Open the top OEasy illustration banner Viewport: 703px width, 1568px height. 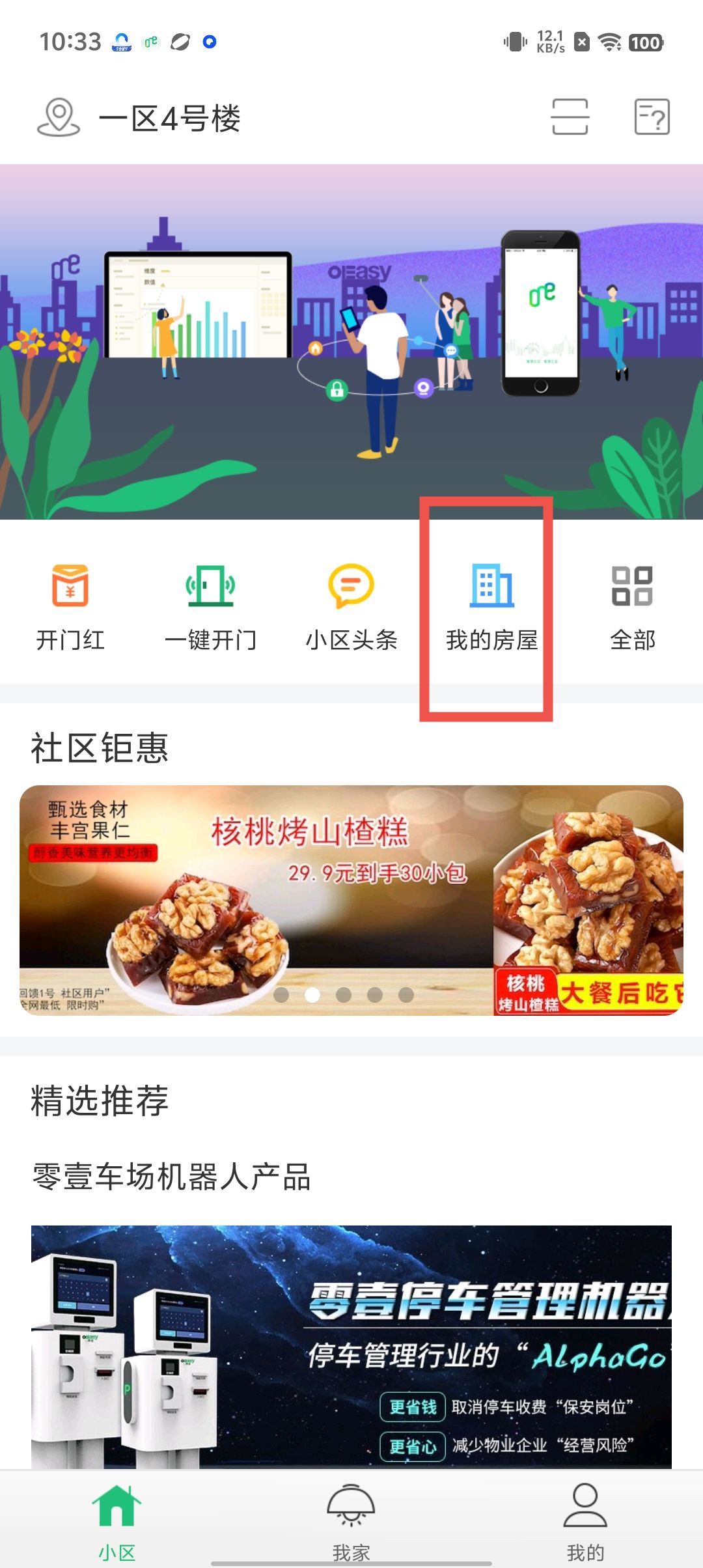(351, 341)
